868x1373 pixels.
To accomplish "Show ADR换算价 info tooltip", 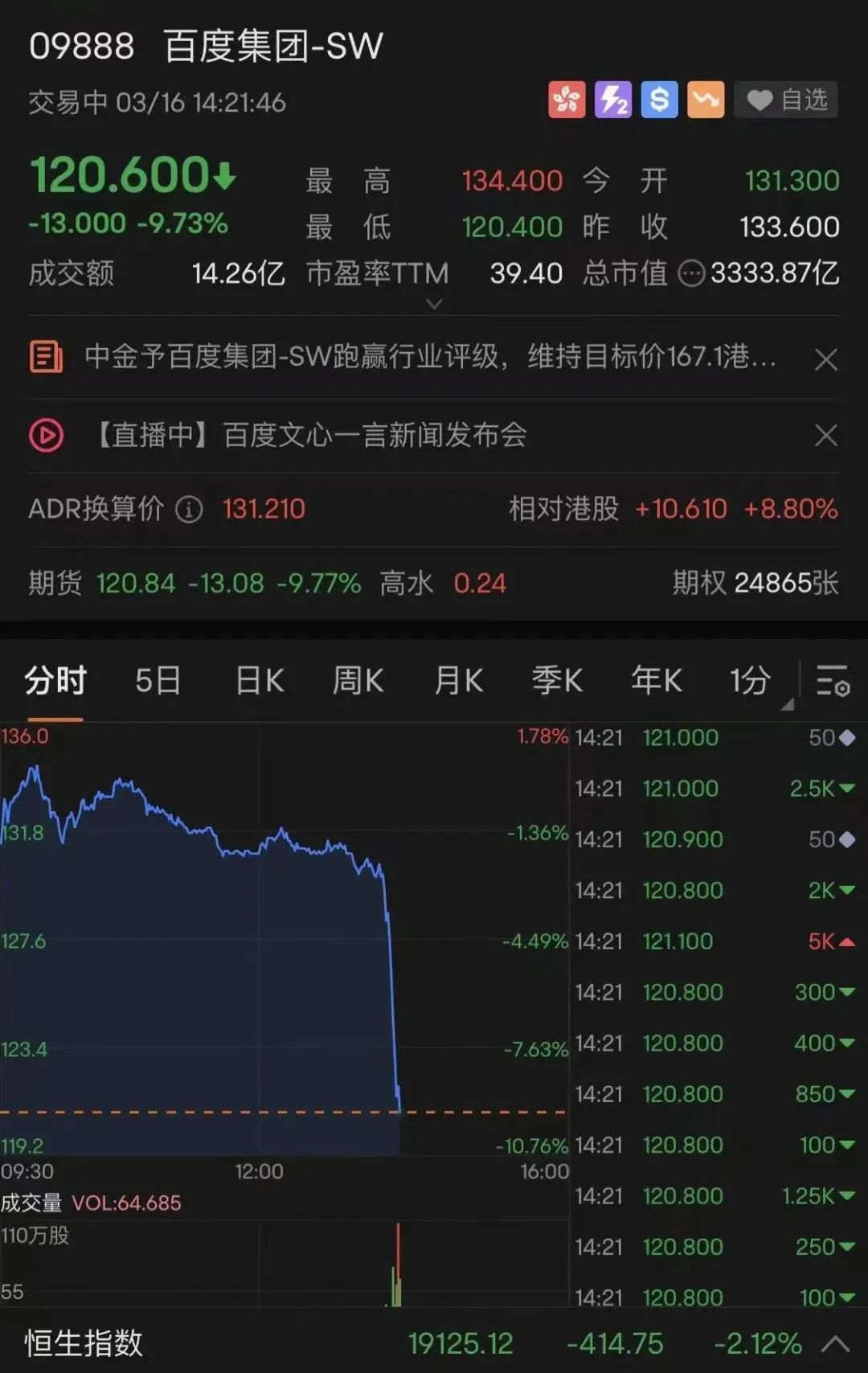I will coord(189,510).
